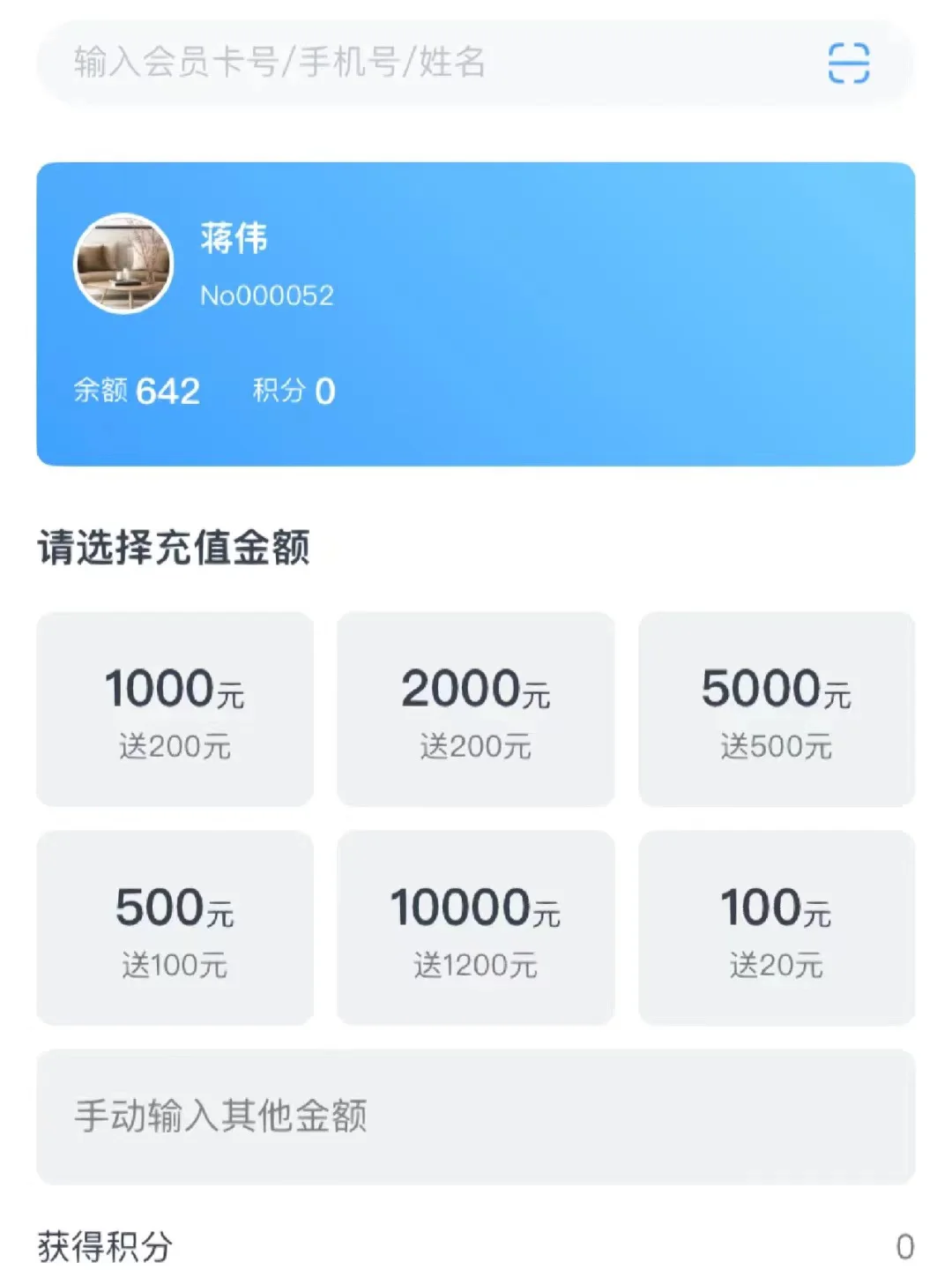Image resolution: width=952 pixels, height=1270 pixels.
Task: Select the 2000元 recharge option
Action: pos(475,710)
